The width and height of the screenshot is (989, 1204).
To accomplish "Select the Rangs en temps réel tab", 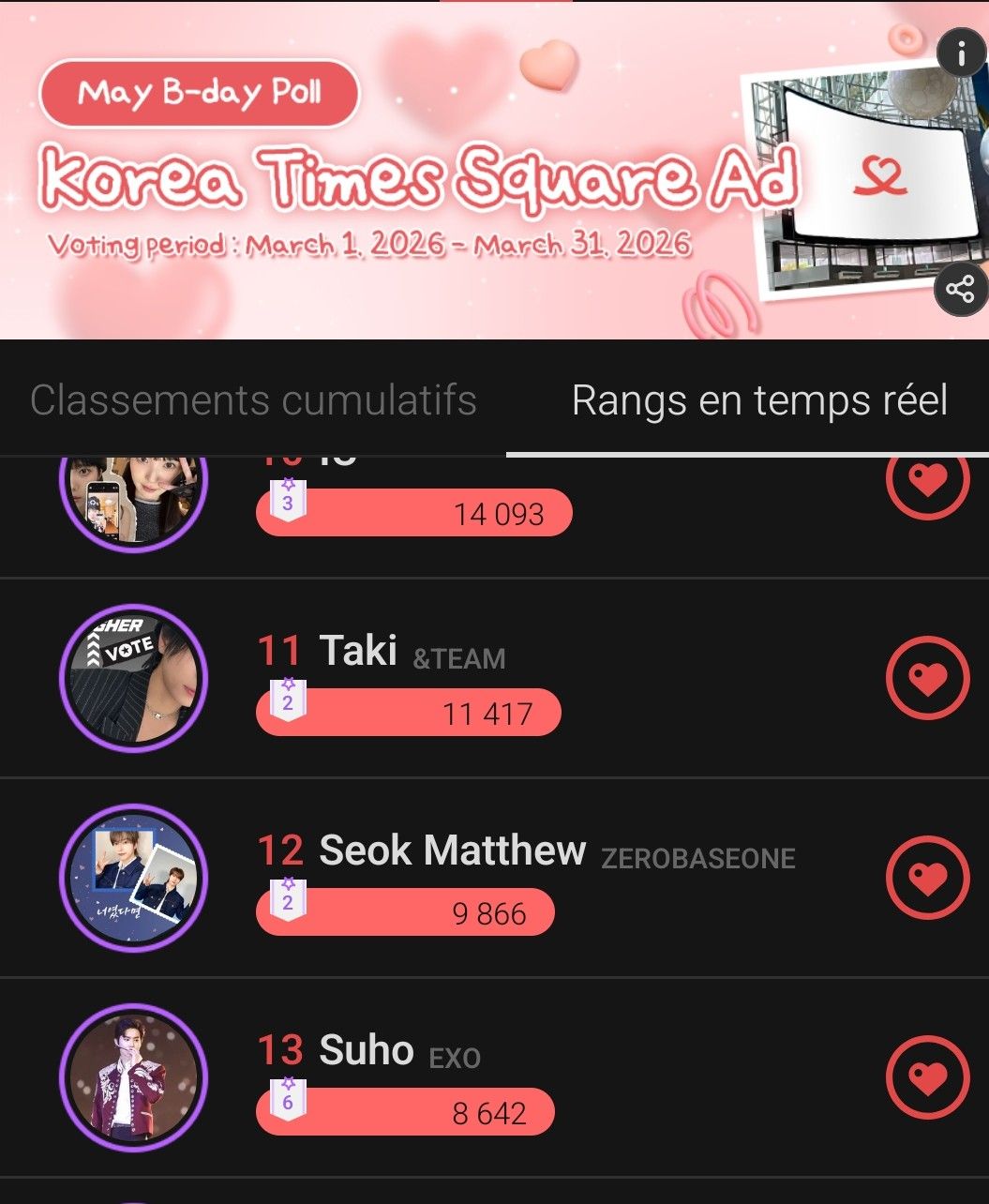I will pos(759,400).
